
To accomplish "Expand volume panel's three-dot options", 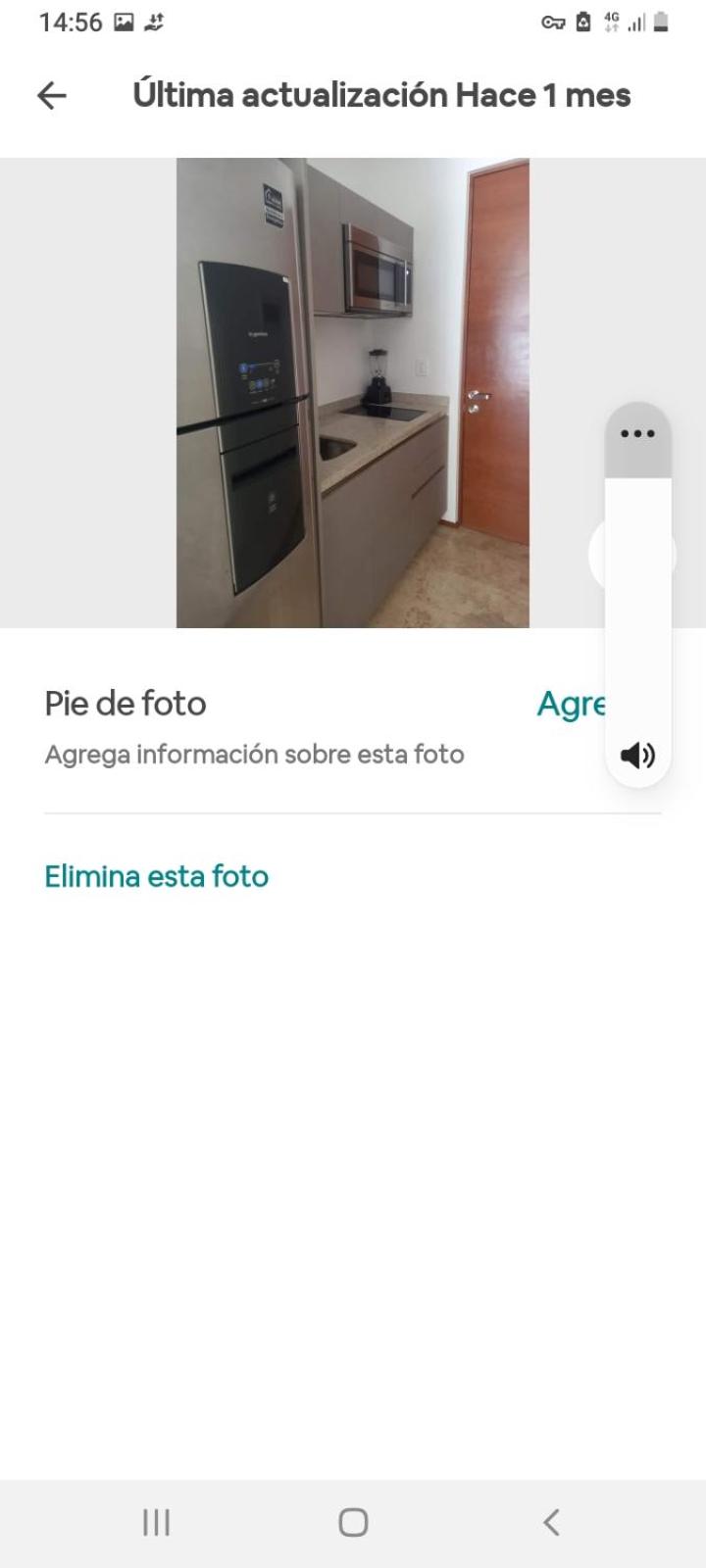I will [x=637, y=434].
